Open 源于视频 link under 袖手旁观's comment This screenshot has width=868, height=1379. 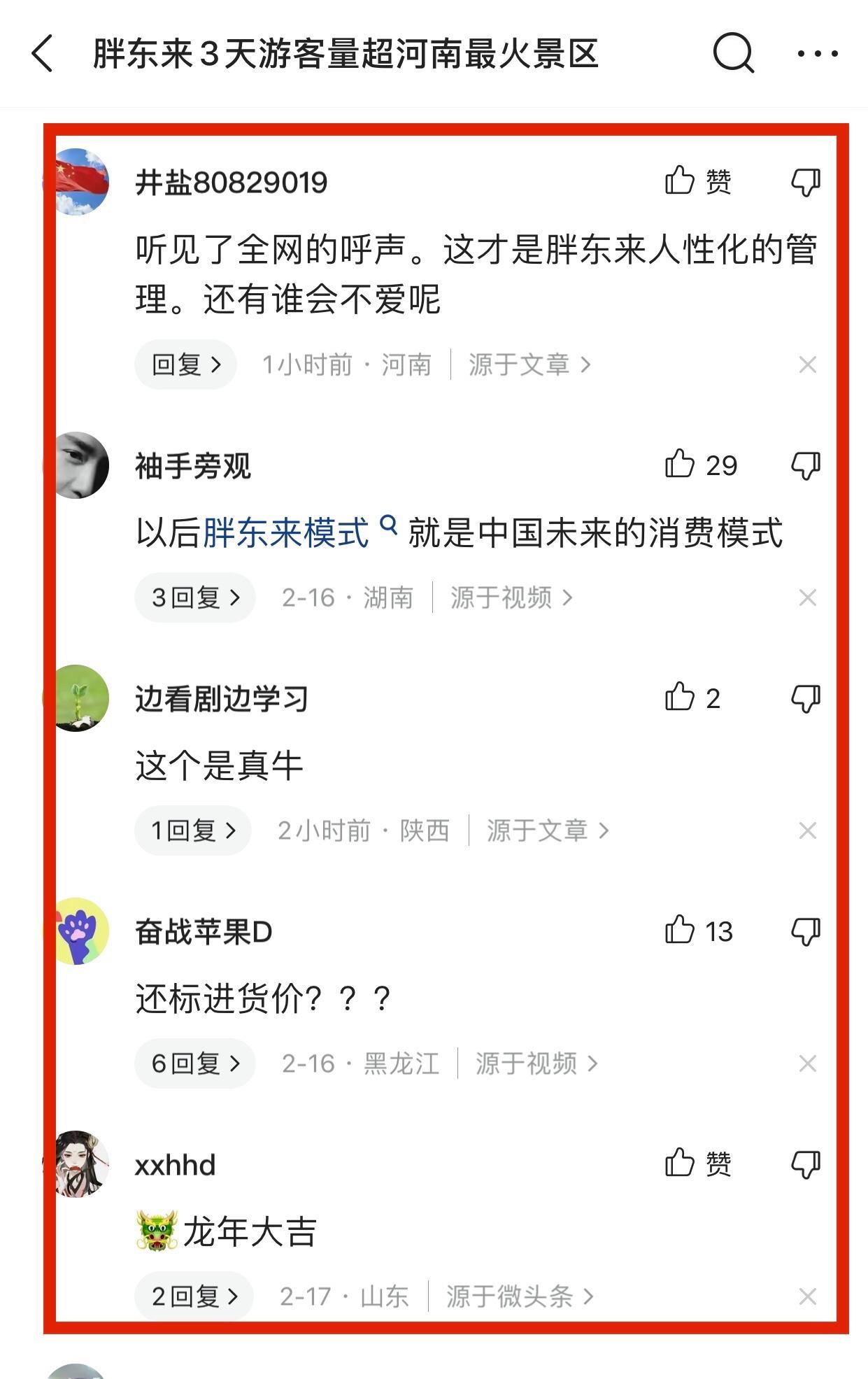click(x=511, y=597)
